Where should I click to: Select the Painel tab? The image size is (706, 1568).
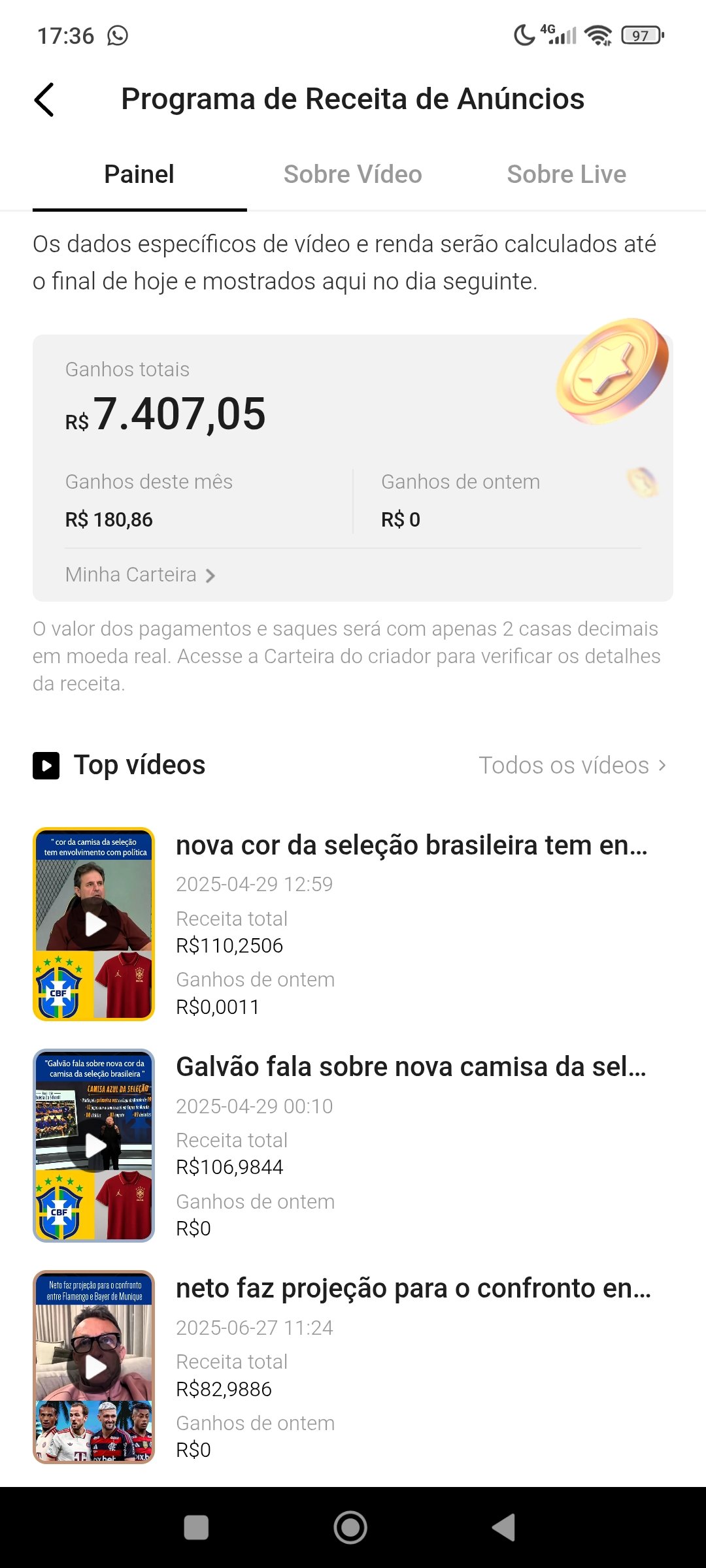pos(139,174)
